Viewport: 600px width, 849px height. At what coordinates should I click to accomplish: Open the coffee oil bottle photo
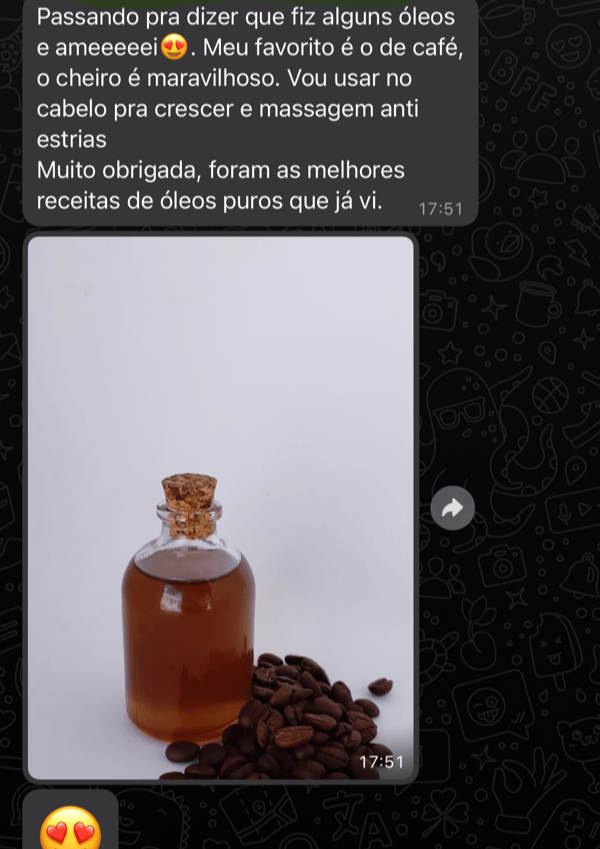coord(220,508)
